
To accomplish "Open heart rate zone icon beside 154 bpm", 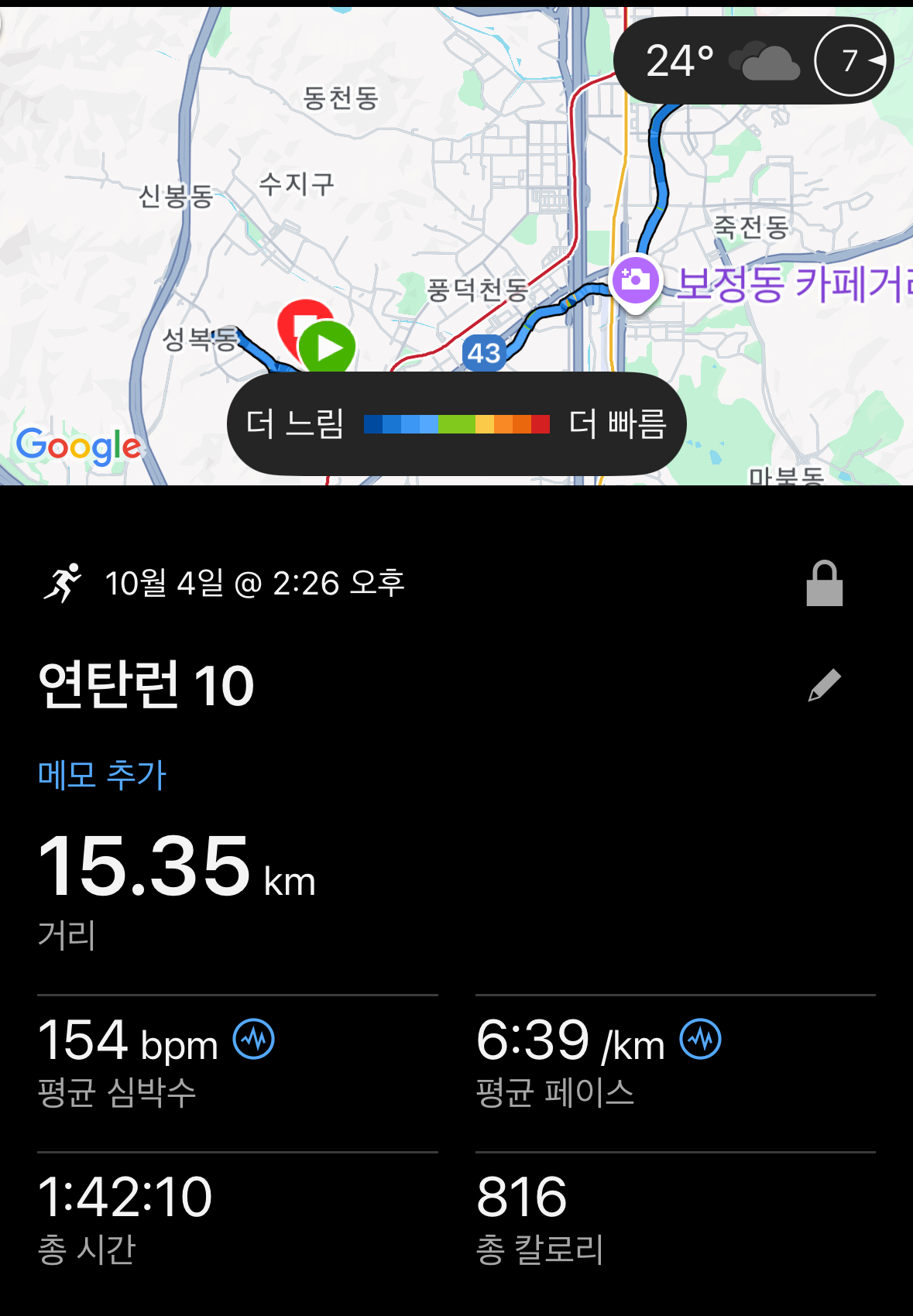I will [254, 1040].
